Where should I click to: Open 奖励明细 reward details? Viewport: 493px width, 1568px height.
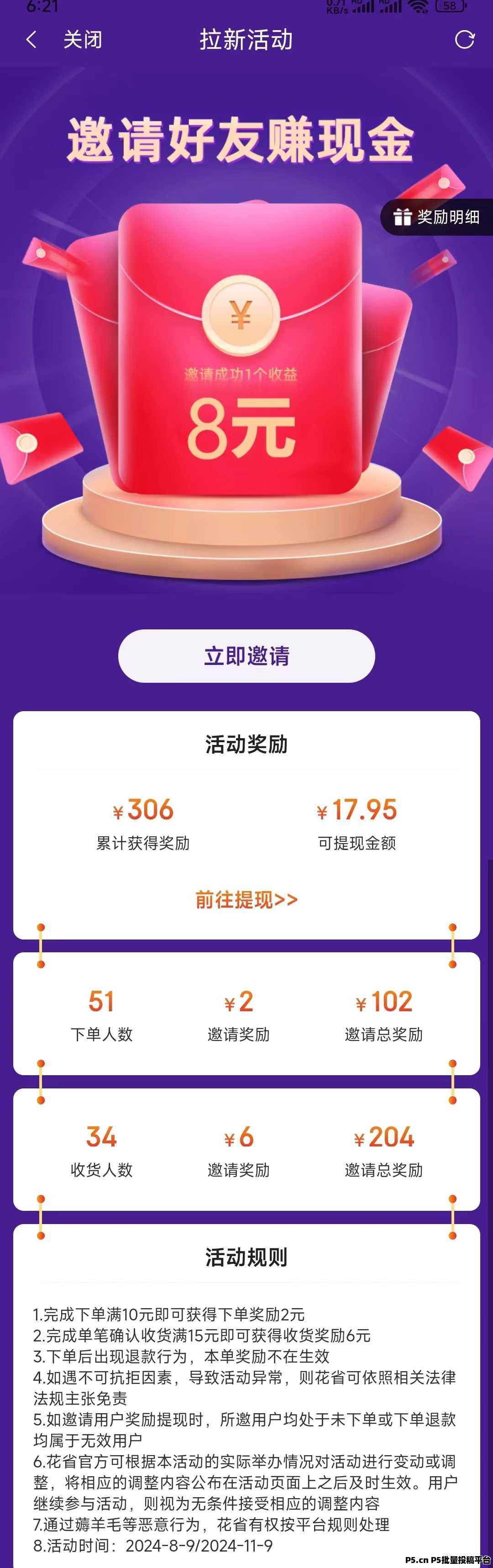tap(437, 216)
